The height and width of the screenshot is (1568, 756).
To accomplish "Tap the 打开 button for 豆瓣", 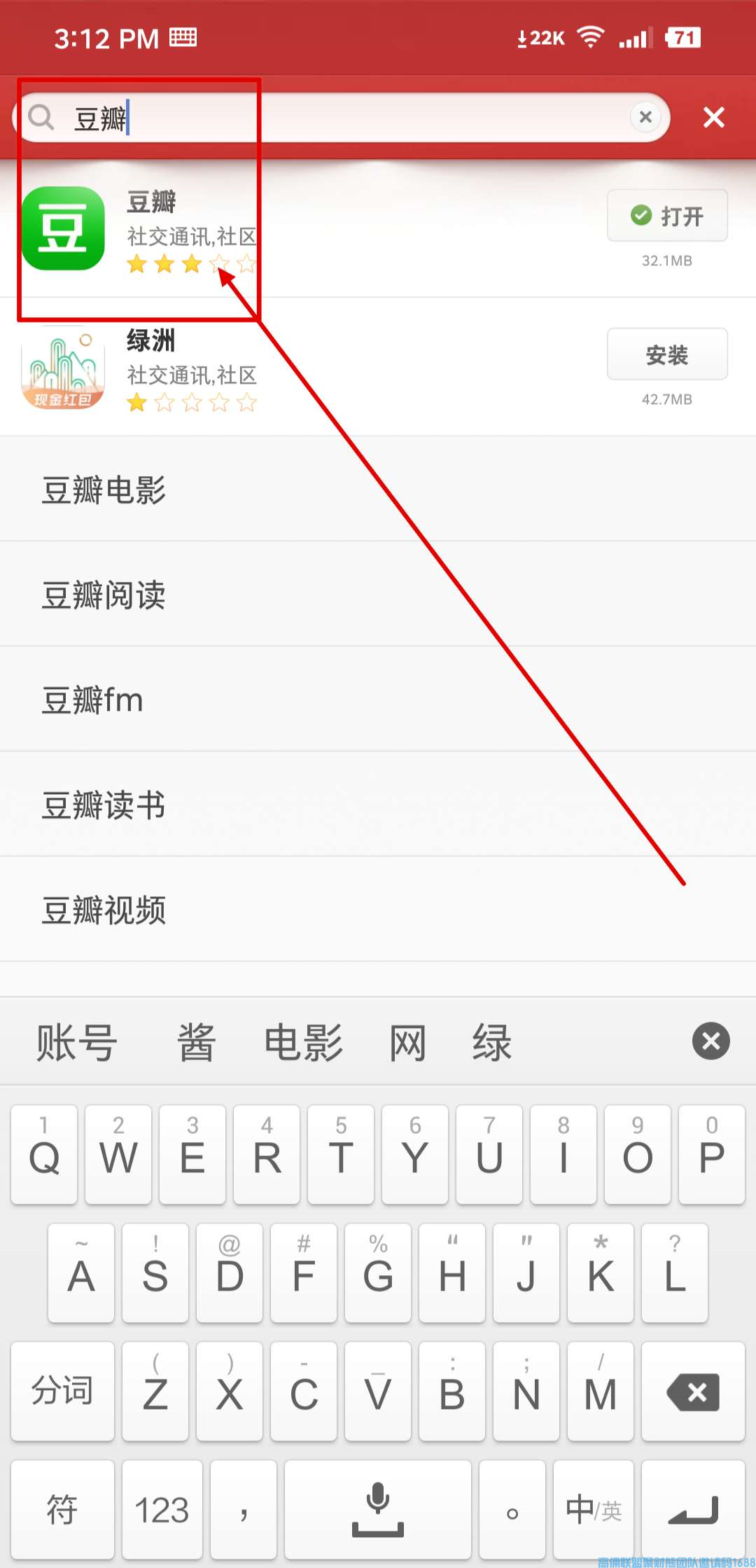I will [667, 216].
